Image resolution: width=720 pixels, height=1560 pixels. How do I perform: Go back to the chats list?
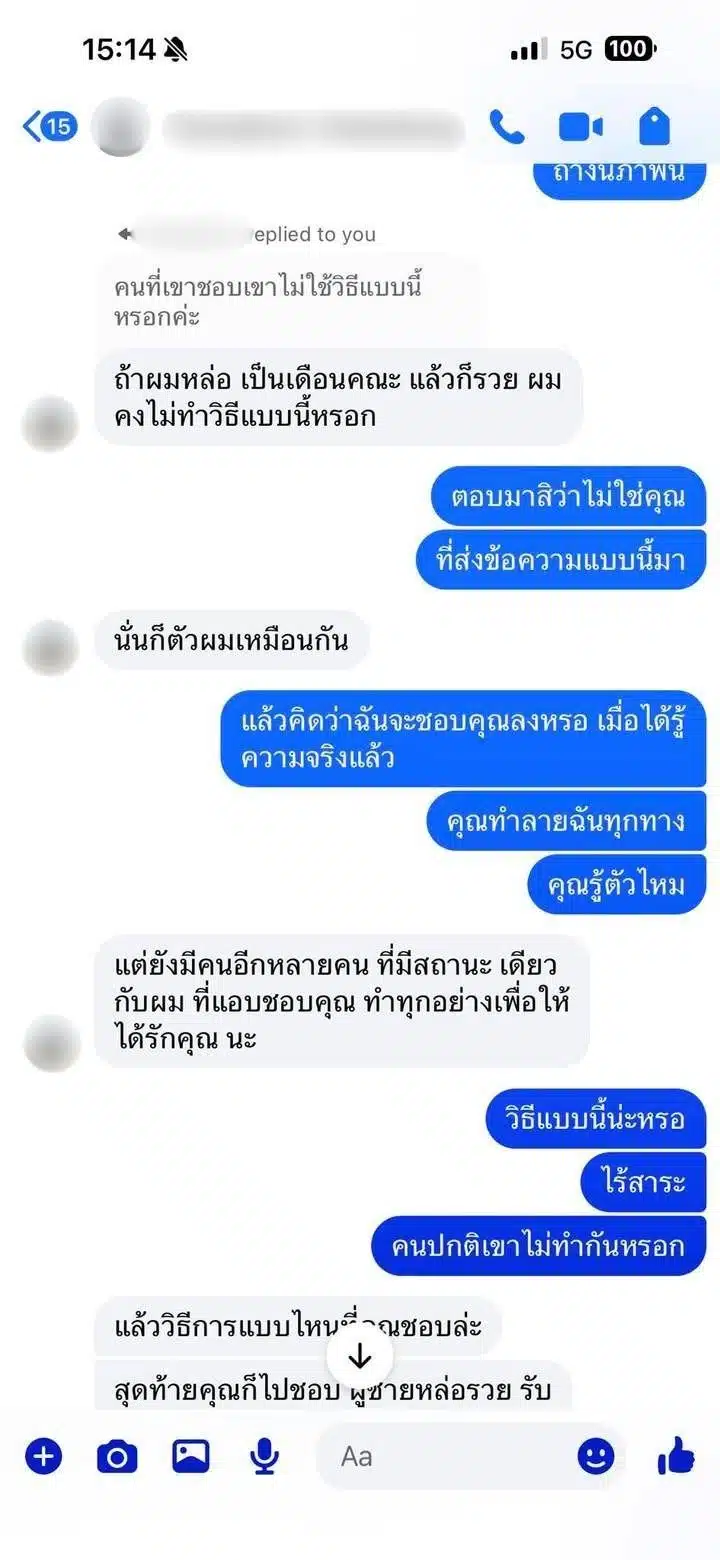point(48,127)
